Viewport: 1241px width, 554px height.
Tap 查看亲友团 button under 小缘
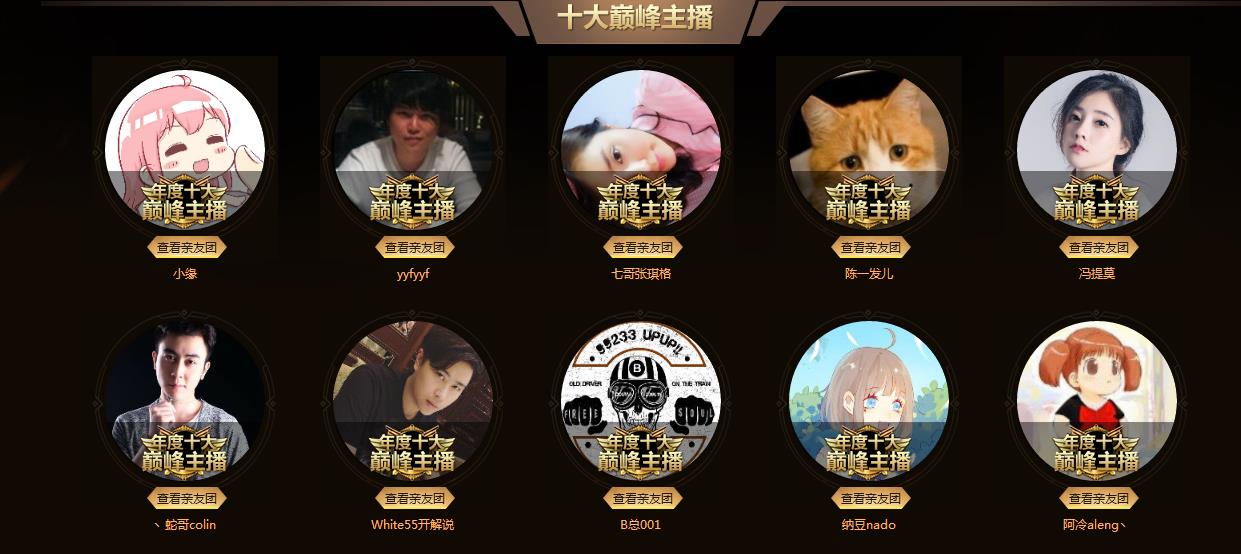pos(185,248)
